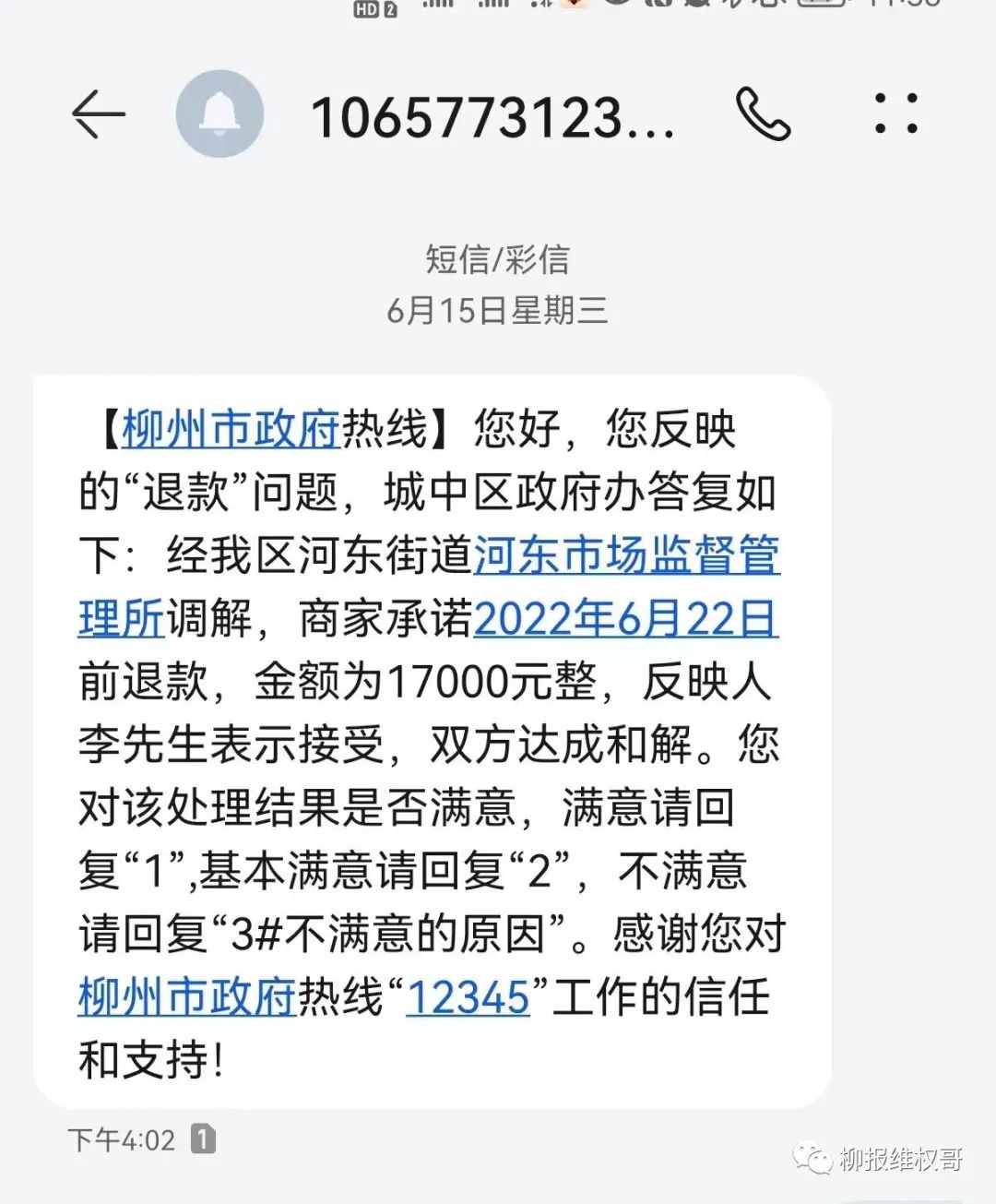
Task: Go back to the message list
Action: (x=98, y=114)
